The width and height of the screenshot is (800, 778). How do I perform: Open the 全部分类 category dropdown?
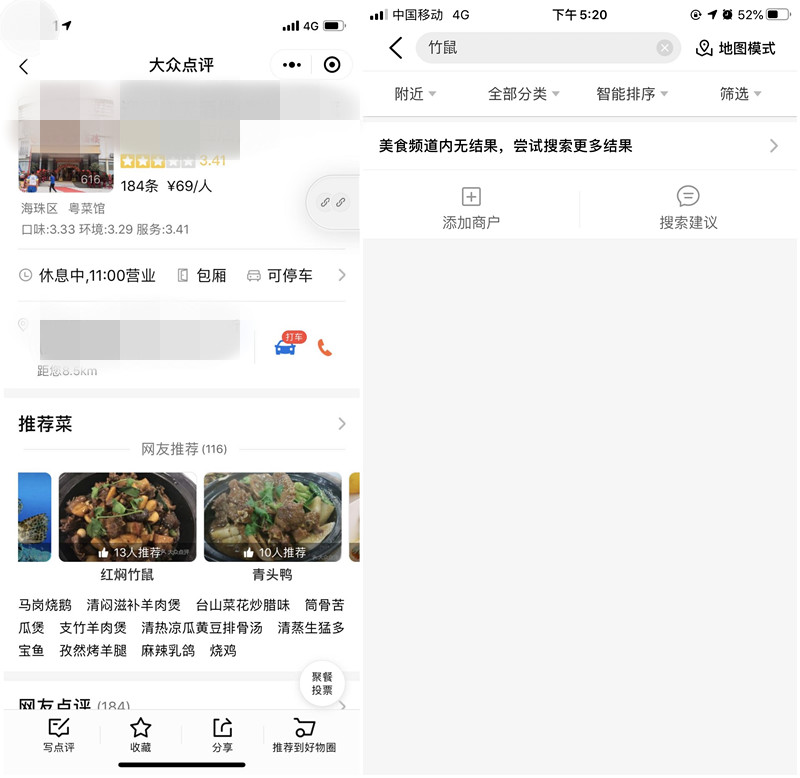pyautogui.click(x=523, y=94)
